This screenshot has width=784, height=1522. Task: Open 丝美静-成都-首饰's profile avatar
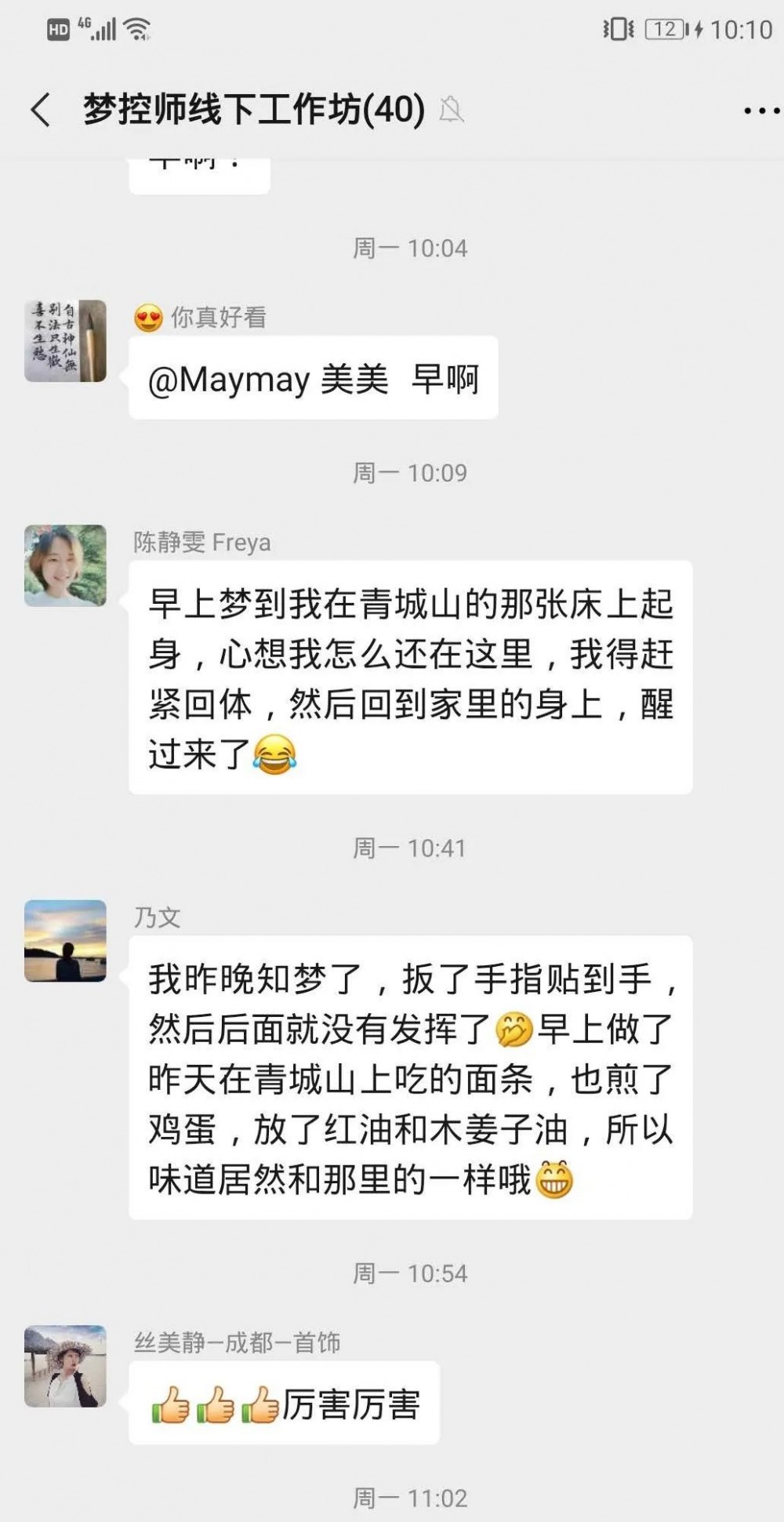click(x=65, y=1366)
